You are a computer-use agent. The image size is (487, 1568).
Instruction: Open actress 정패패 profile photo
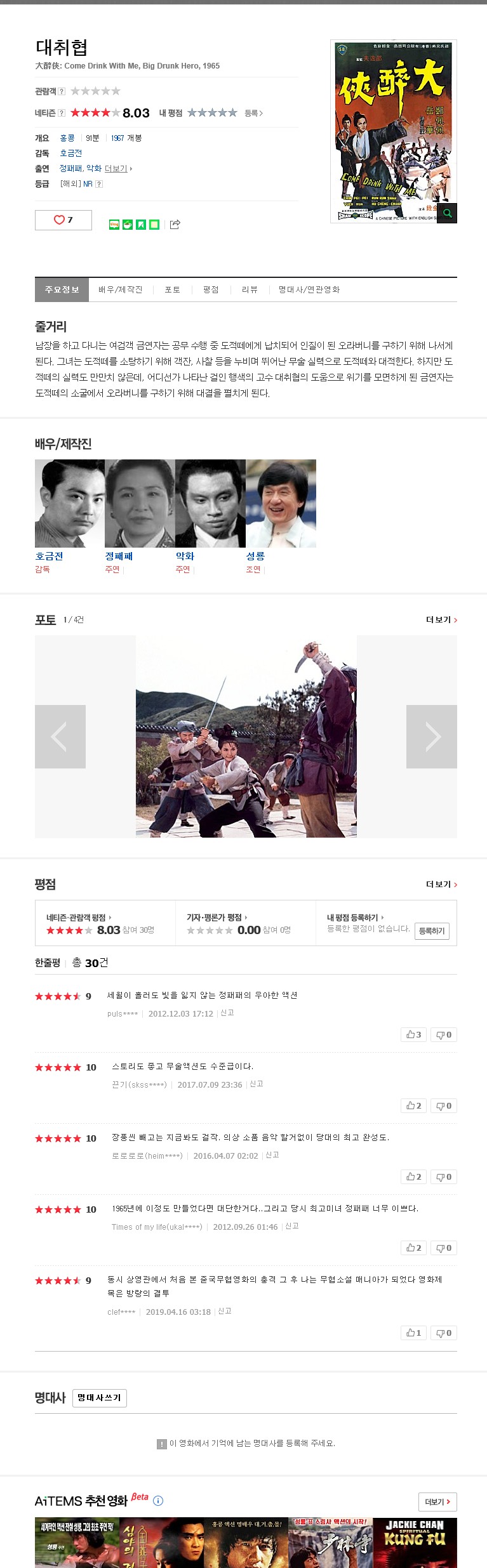tap(140, 503)
